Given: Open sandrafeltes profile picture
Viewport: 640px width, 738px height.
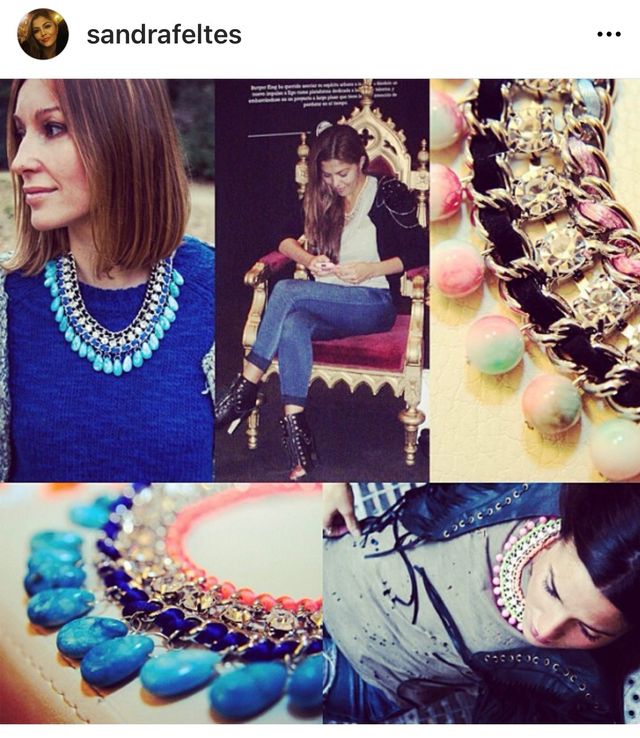Looking at the screenshot, I should click(x=43, y=34).
